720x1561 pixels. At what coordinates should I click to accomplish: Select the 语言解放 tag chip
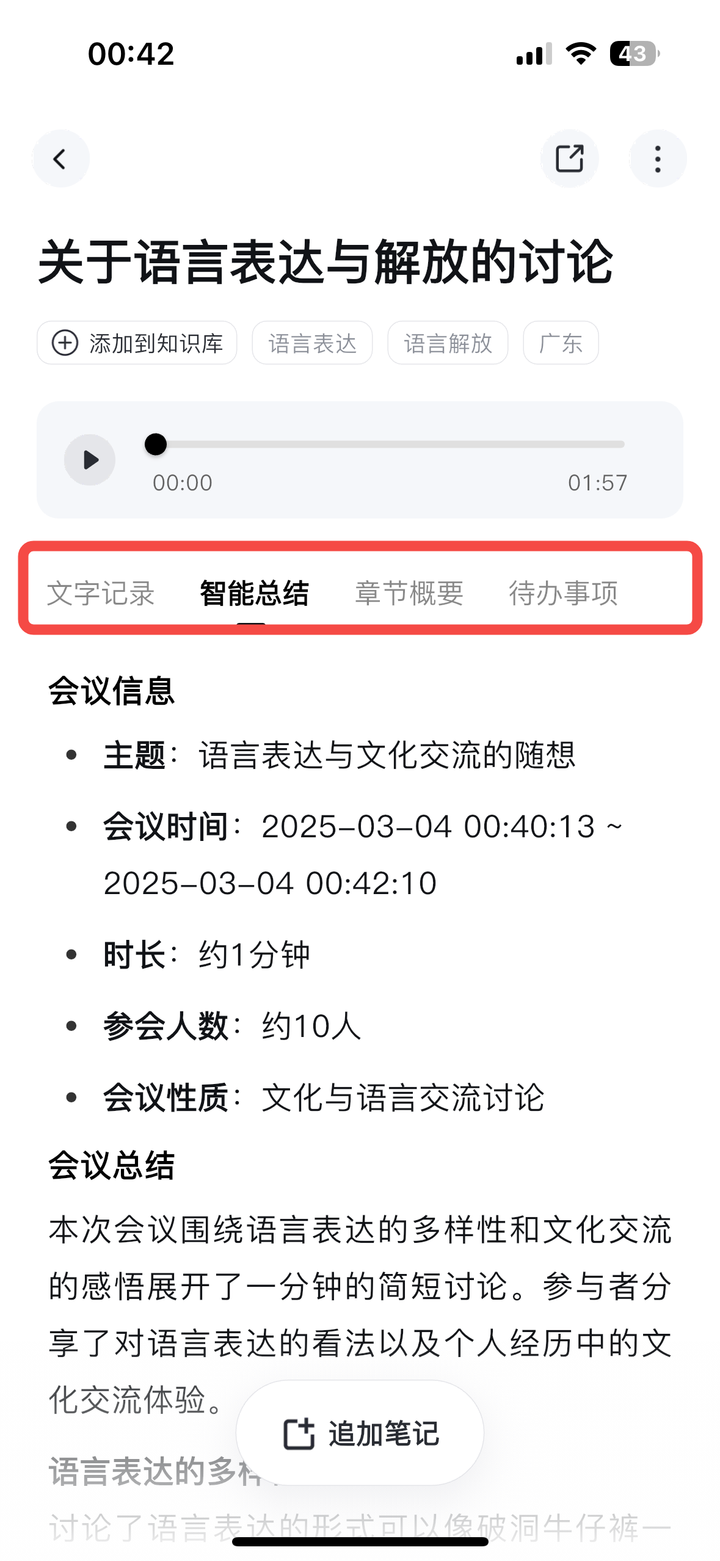click(x=448, y=343)
